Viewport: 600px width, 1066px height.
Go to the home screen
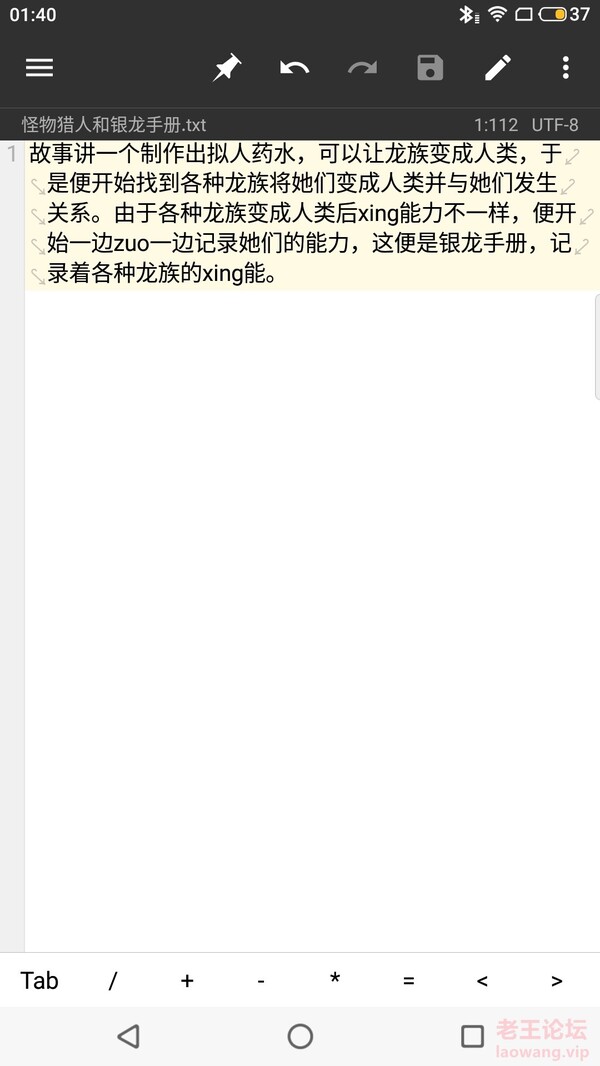point(300,1036)
